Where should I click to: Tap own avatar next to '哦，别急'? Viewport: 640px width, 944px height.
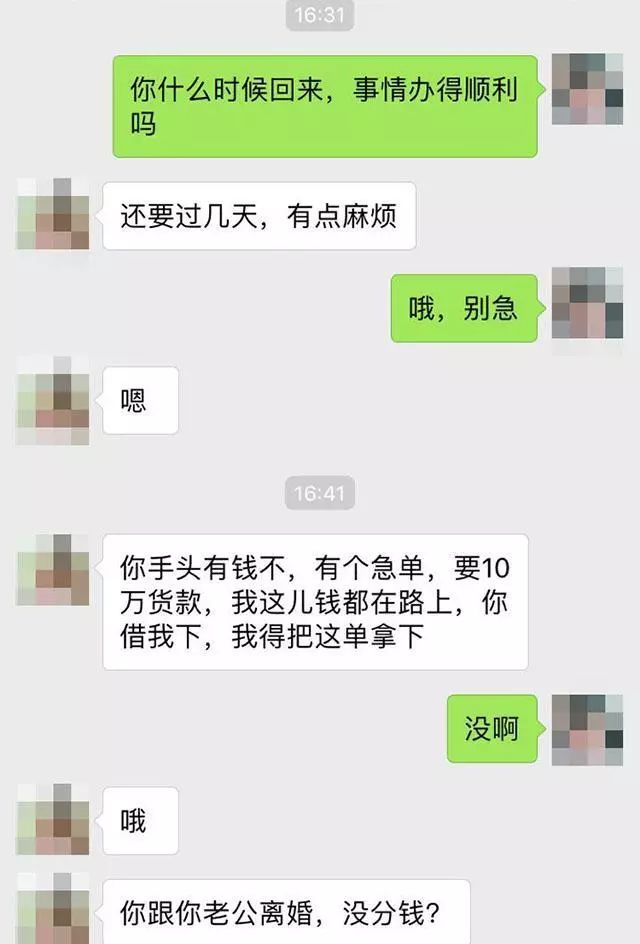587,303
